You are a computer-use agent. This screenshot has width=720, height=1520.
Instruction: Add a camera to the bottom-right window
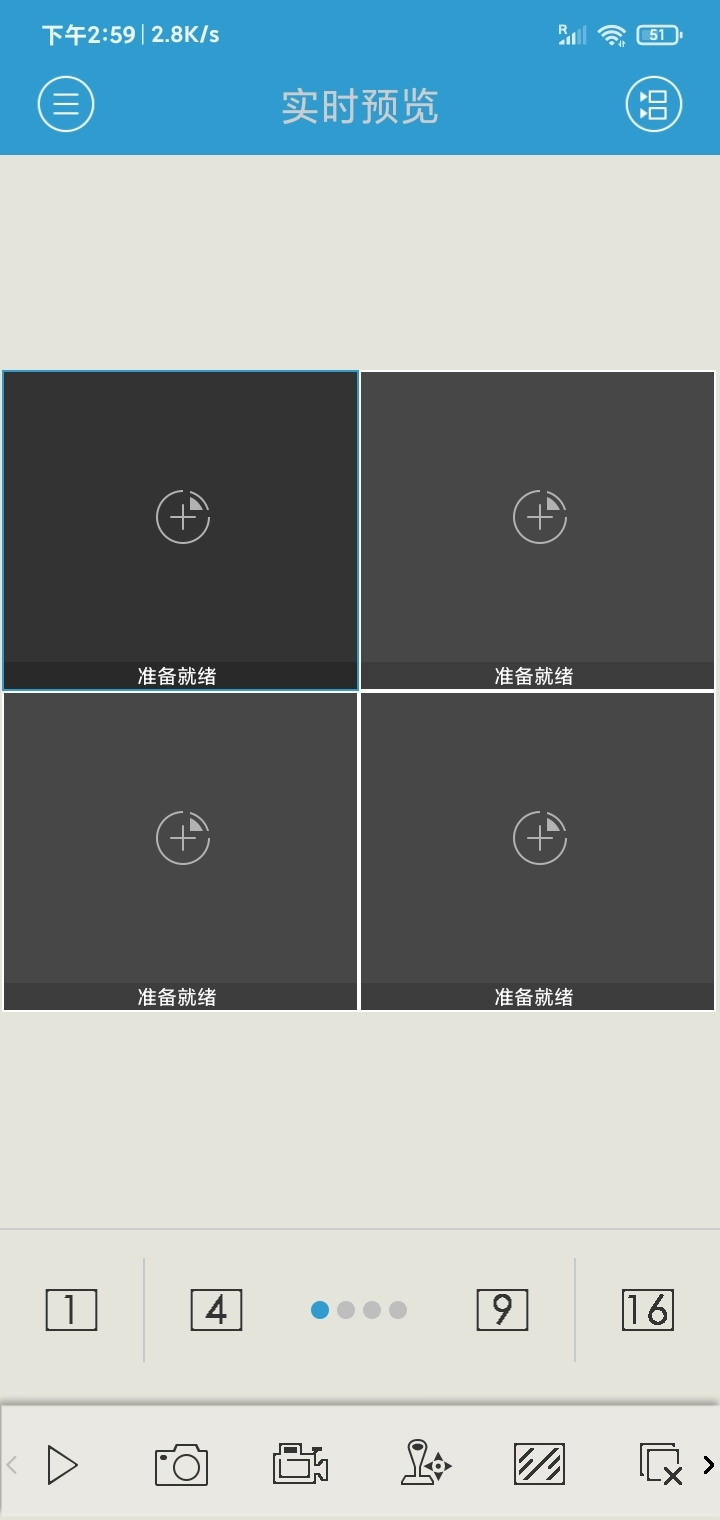[x=540, y=837]
